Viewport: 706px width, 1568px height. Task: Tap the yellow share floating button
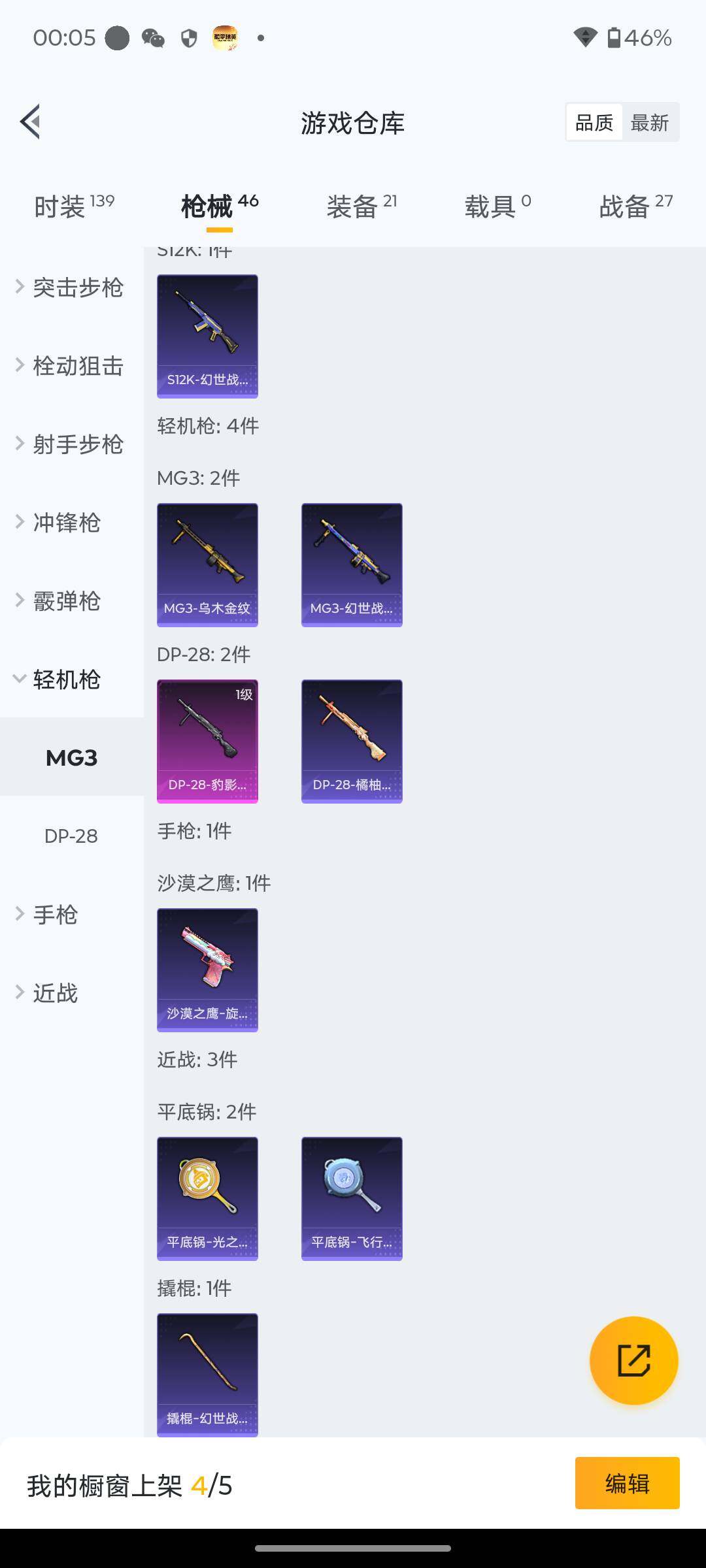pyautogui.click(x=633, y=1360)
